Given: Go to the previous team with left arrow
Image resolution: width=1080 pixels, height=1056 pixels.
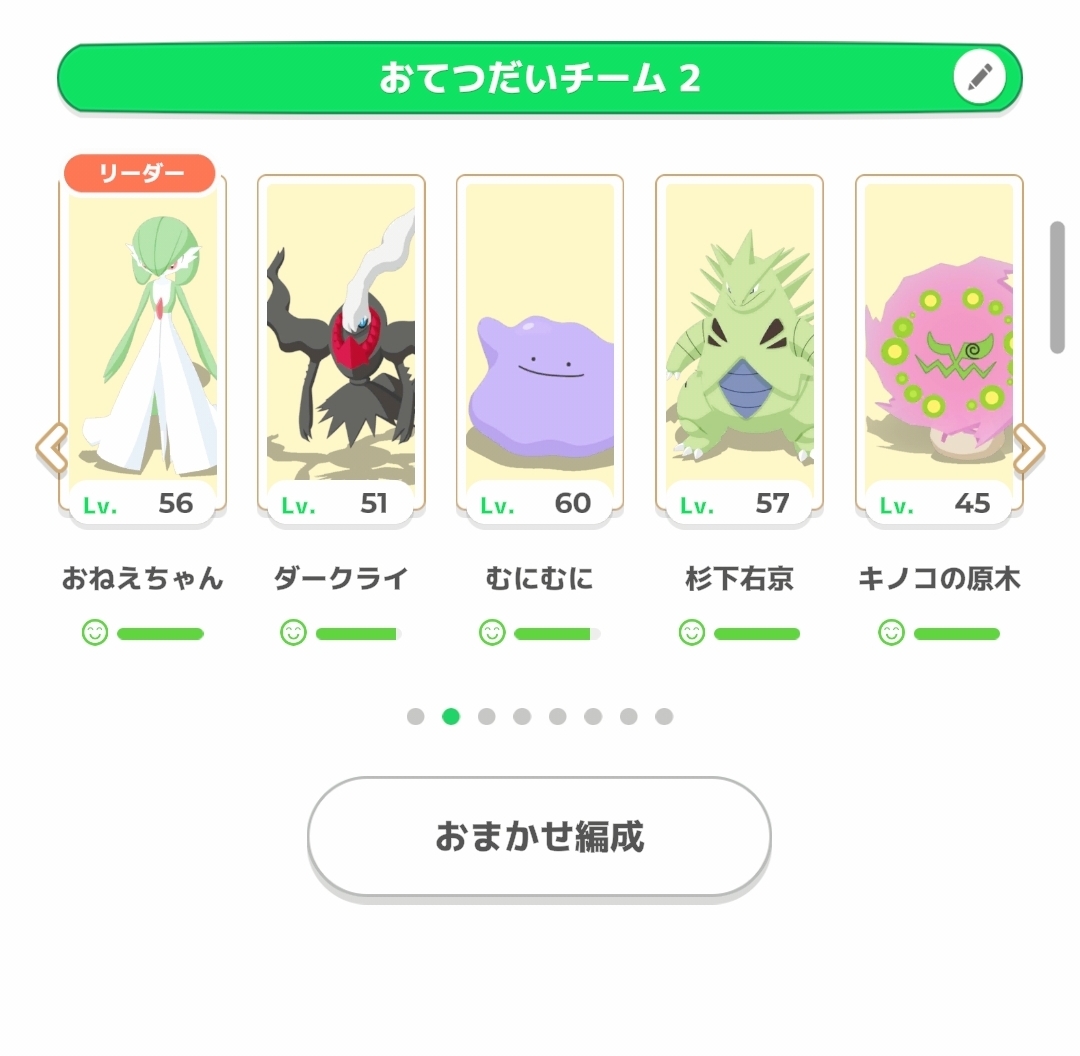Looking at the screenshot, I should (x=51, y=449).
